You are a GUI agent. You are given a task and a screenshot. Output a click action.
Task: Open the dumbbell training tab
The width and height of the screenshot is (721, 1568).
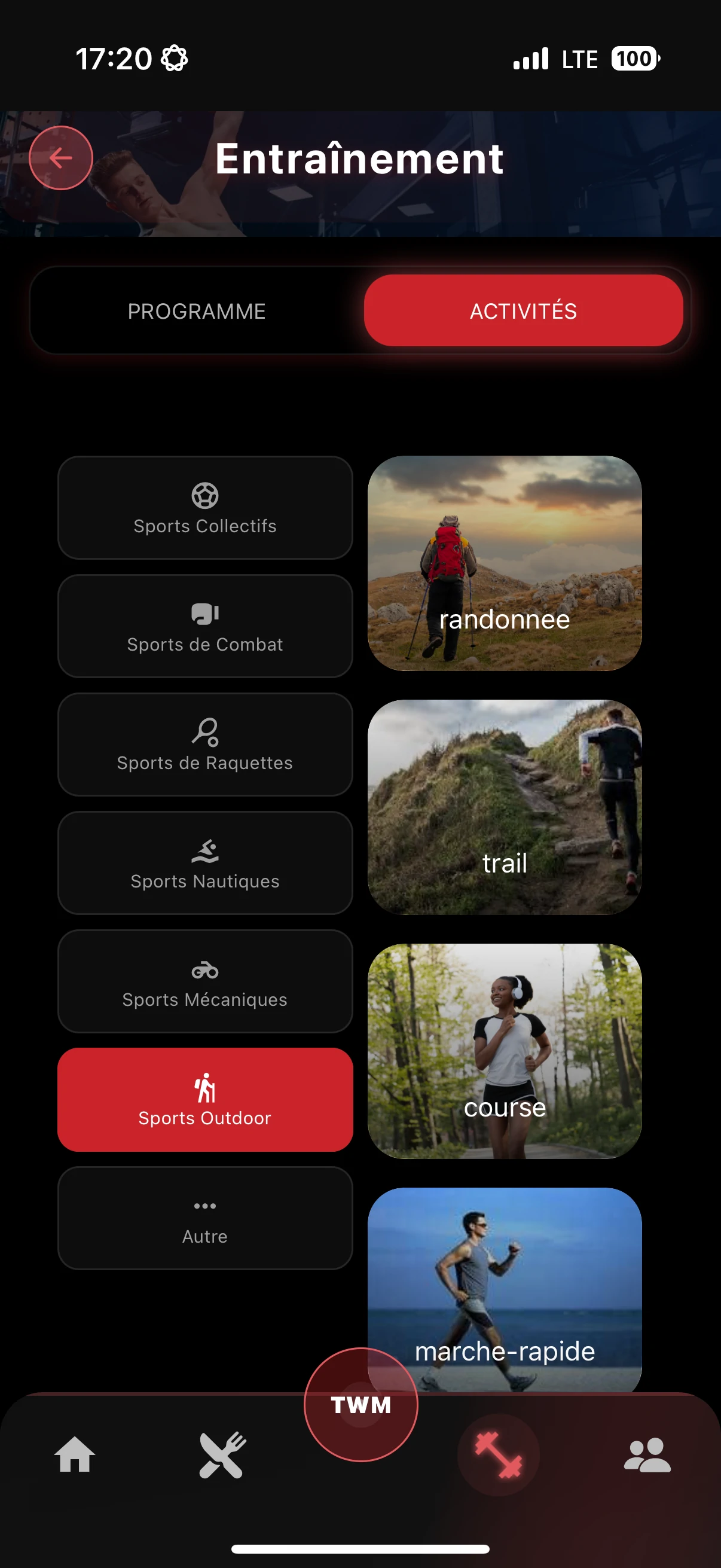pos(499,1455)
